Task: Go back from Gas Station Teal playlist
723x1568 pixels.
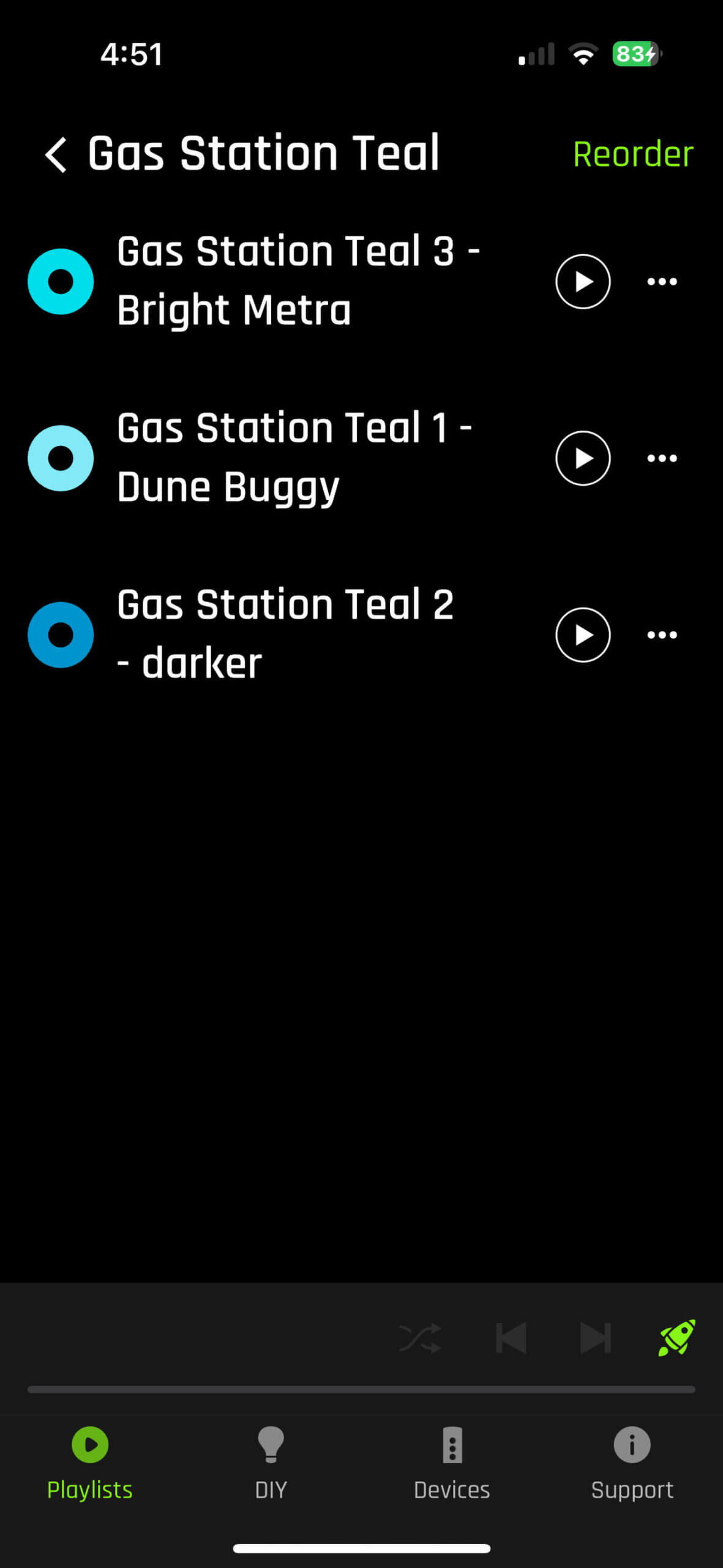Action: [56, 154]
